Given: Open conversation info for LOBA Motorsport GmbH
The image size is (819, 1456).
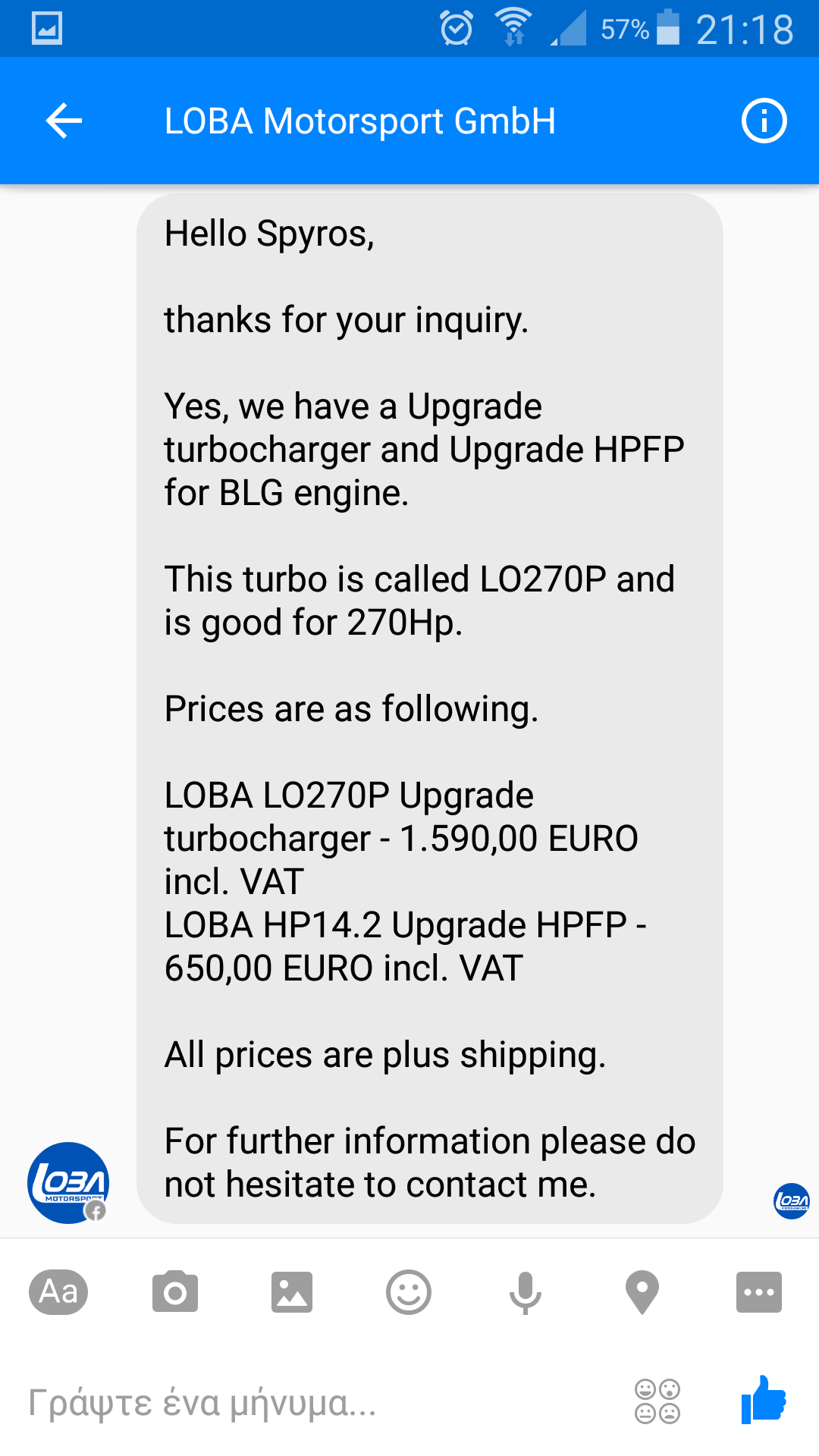Looking at the screenshot, I should (764, 121).
